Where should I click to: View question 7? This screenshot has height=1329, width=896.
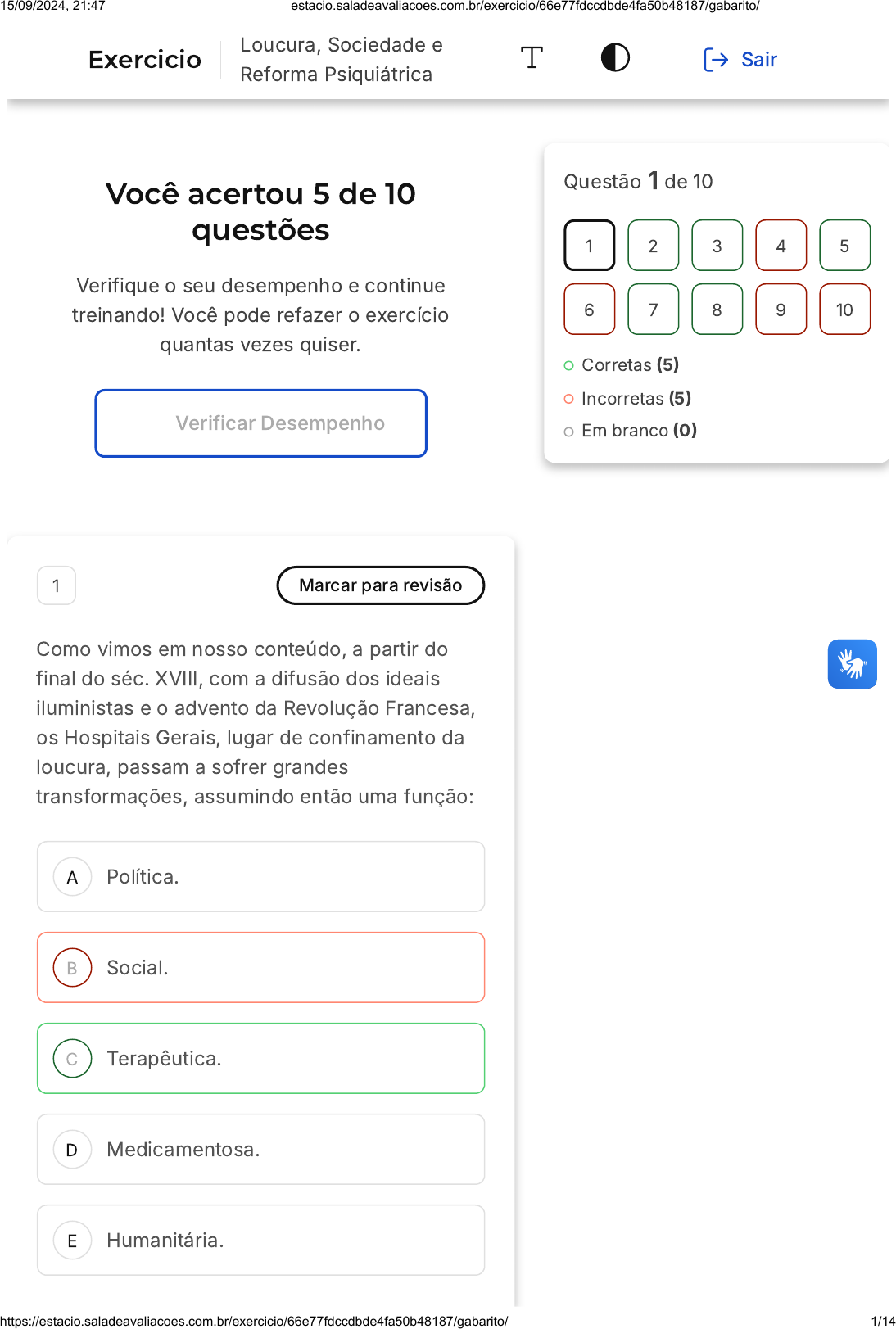point(653,310)
